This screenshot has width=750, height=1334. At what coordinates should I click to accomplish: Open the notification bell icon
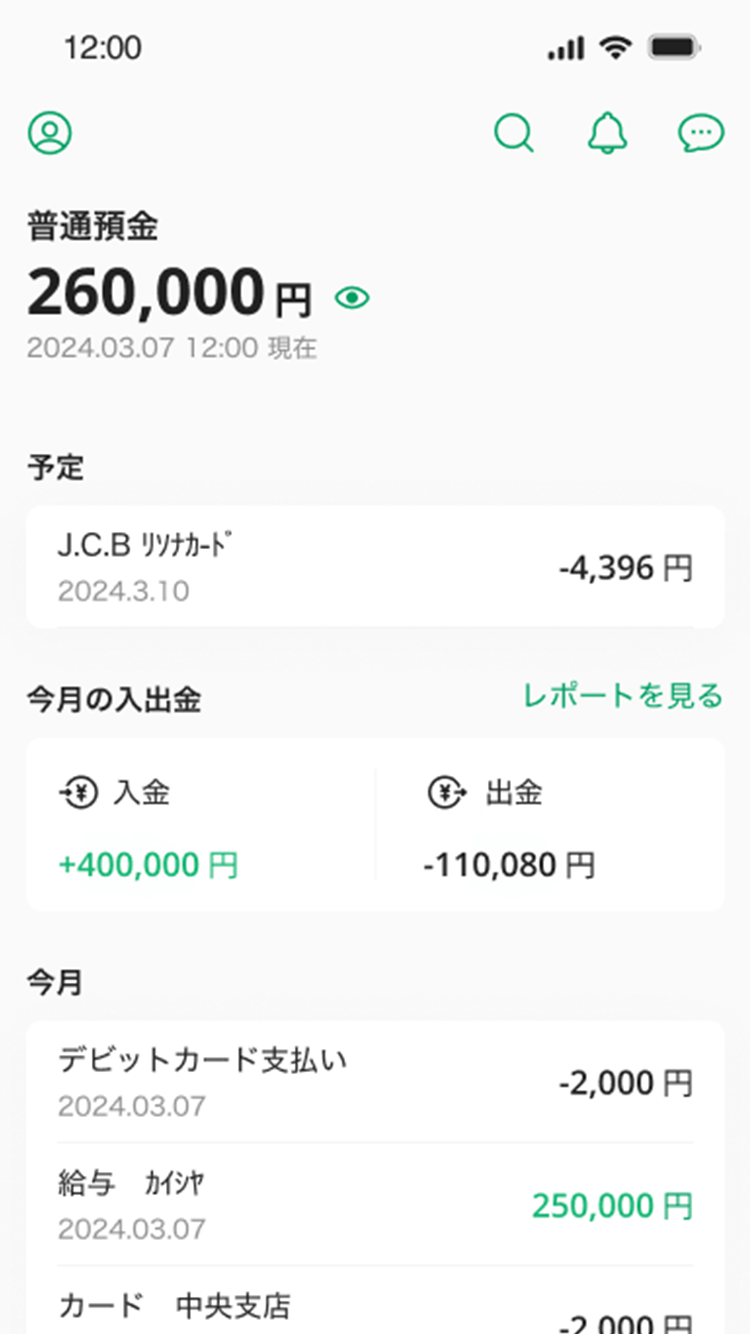click(x=606, y=132)
